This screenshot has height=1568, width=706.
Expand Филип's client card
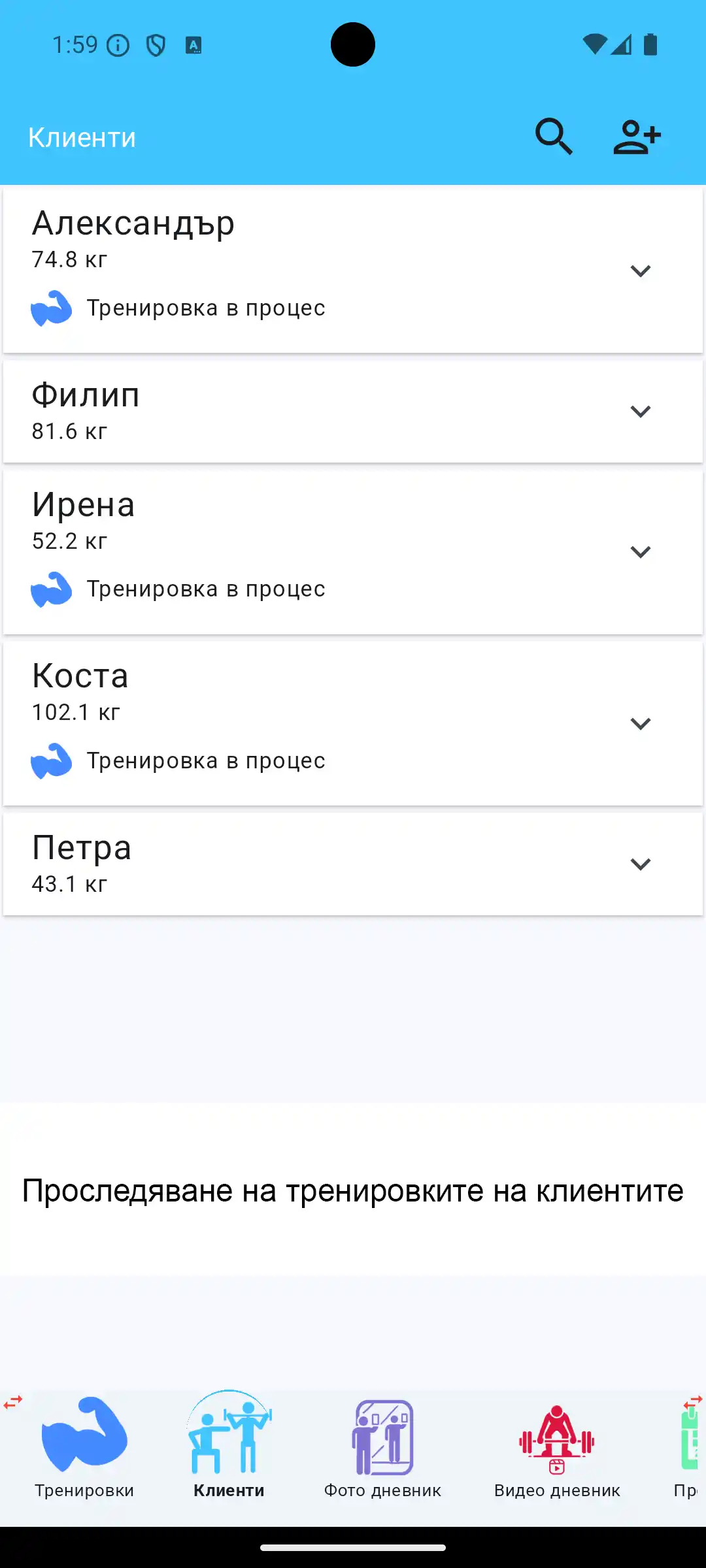[640, 410]
